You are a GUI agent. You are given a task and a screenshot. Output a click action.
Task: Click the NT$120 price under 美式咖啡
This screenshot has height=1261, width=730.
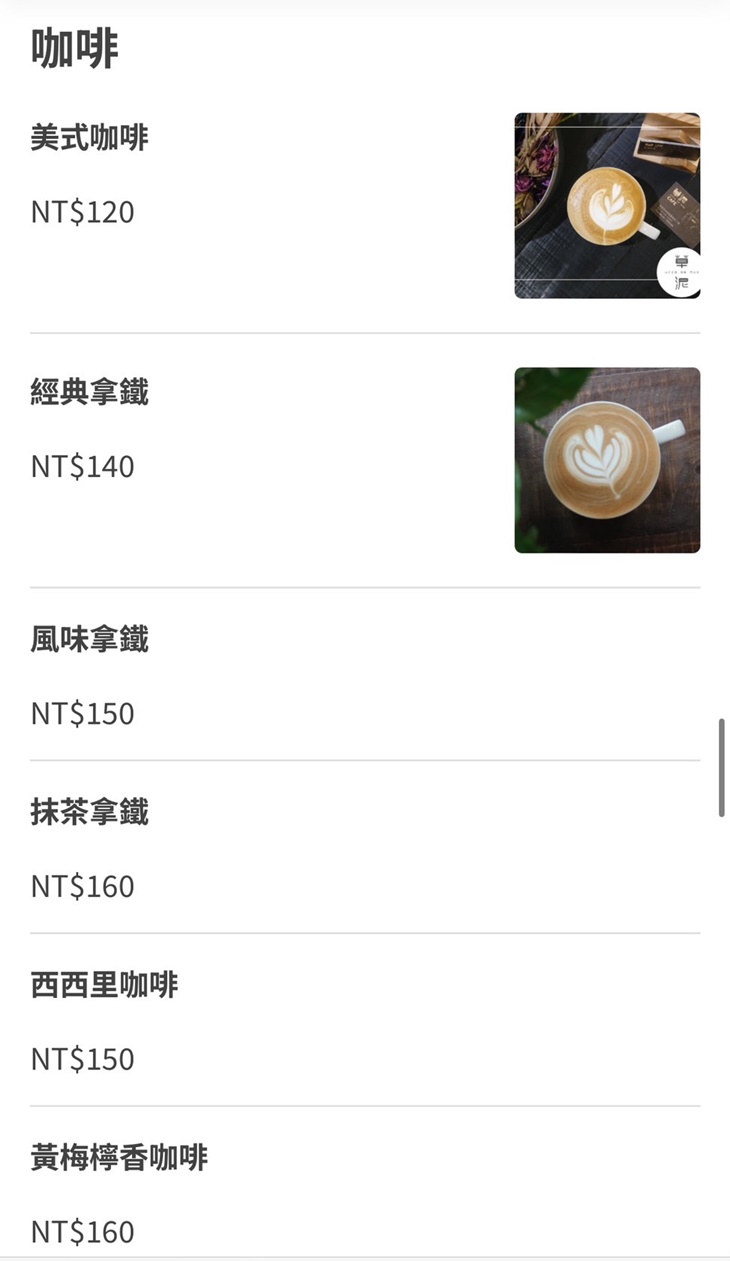click(81, 212)
